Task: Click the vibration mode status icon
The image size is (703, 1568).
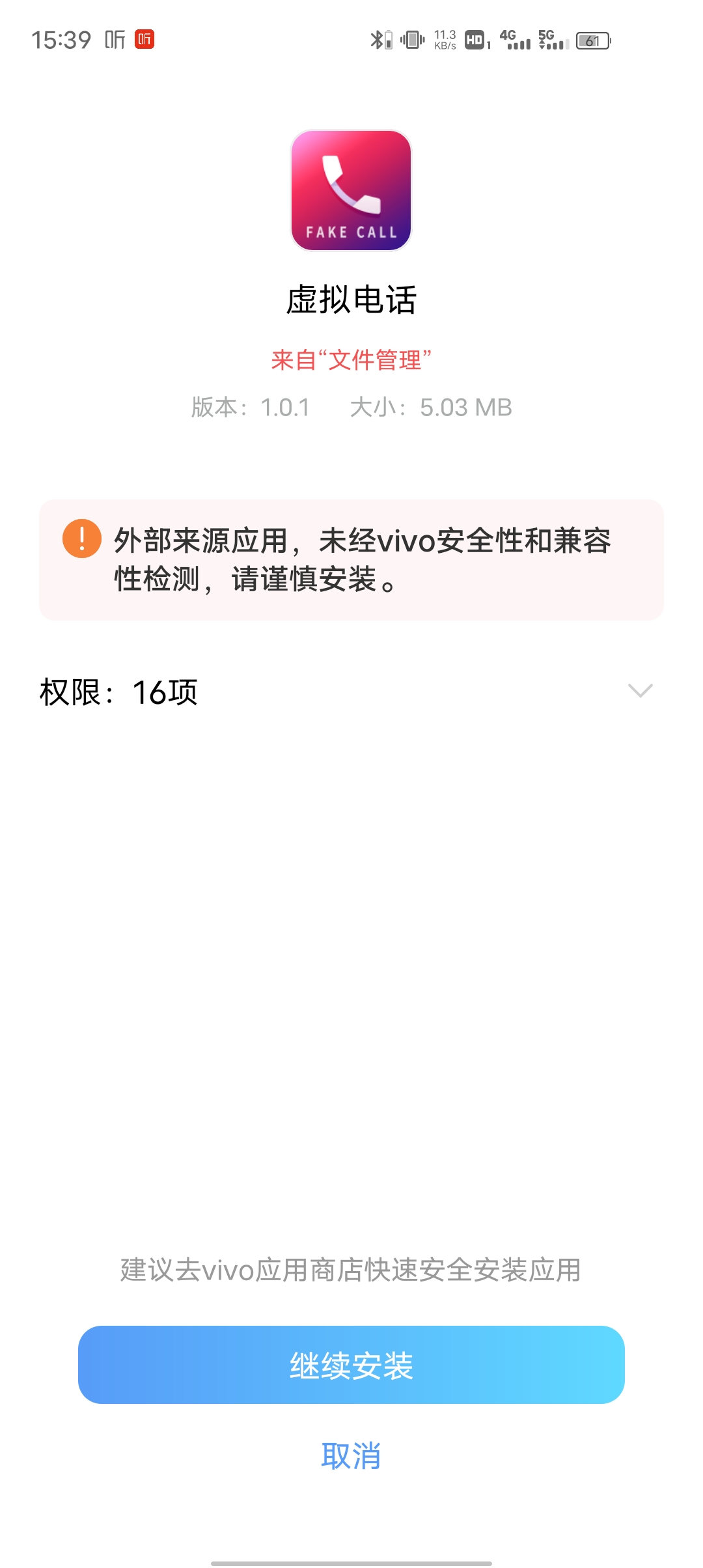Action: pyautogui.click(x=413, y=40)
